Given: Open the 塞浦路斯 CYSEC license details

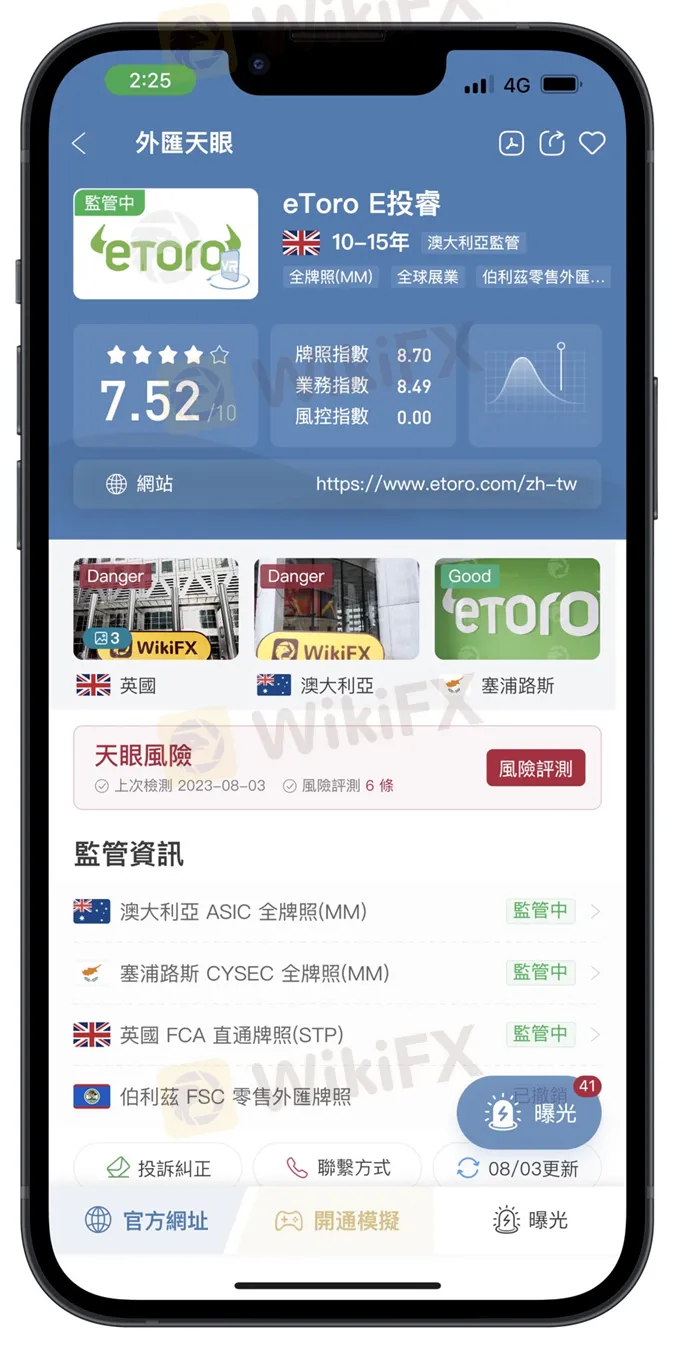Looking at the screenshot, I should click(337, 973).
